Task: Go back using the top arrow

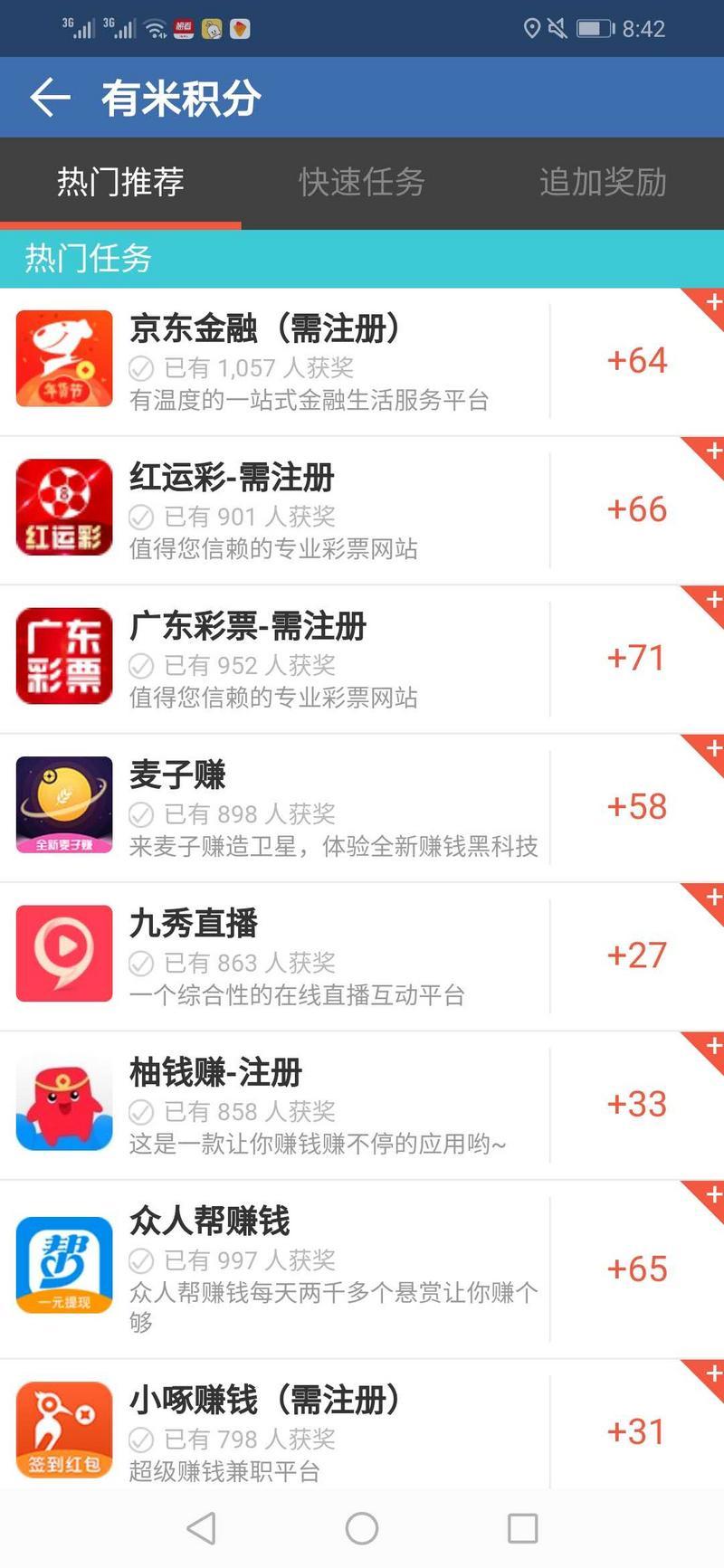Action: [x=50, y=97]
